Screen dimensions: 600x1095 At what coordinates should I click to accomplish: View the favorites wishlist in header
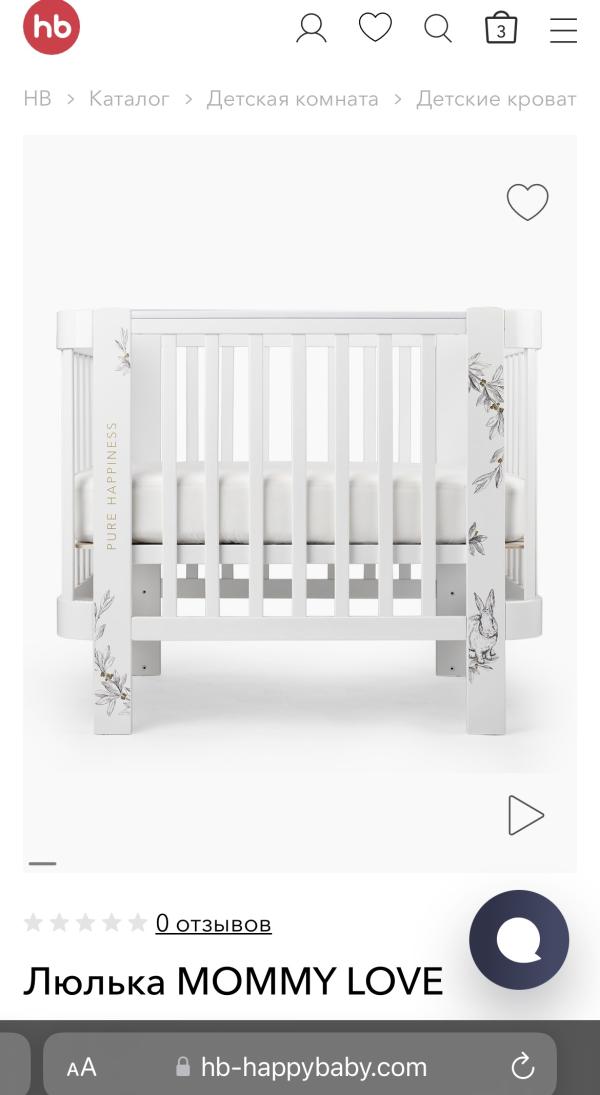(x=375, y=28)
